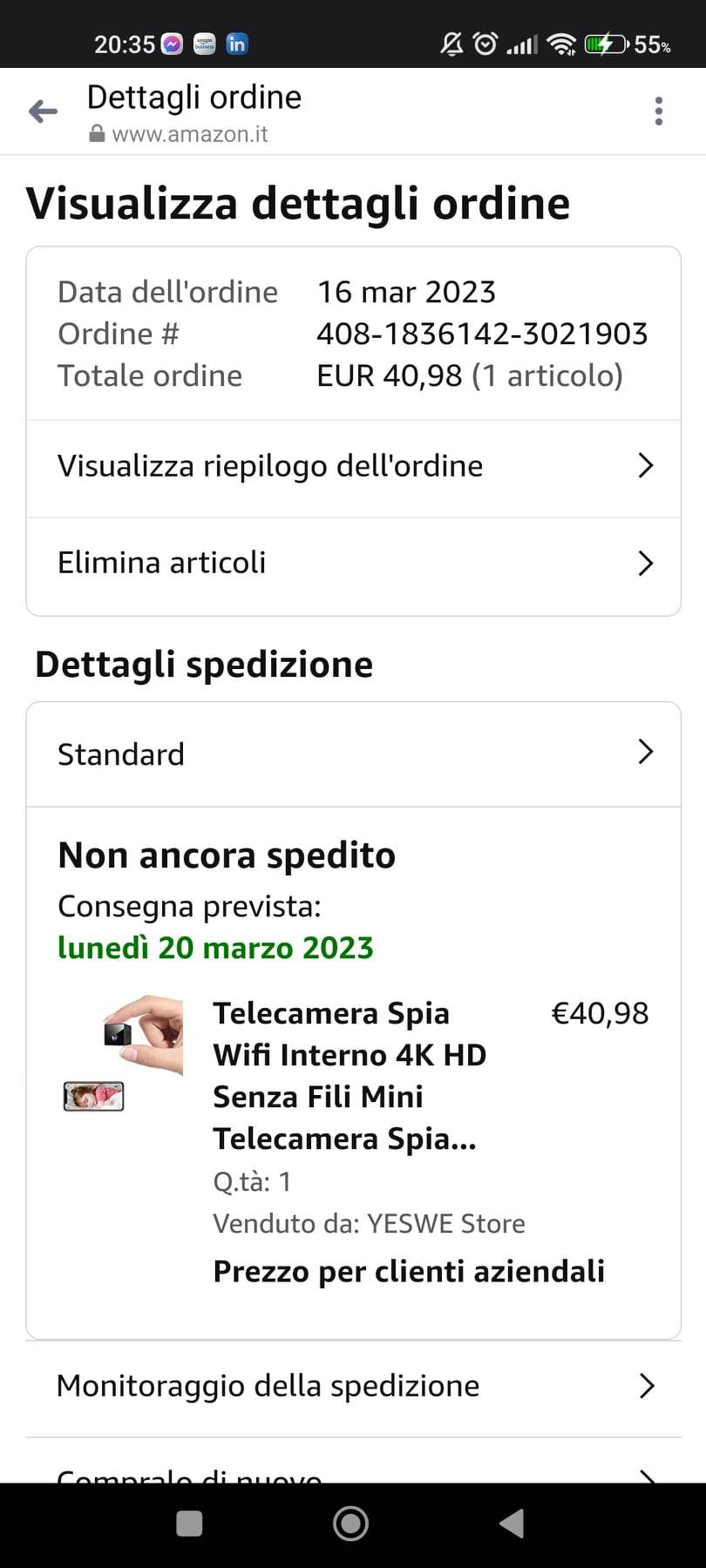Screen dimensions: 706x1568
Task: Open the Telecamera Spia product image
Action: tap(123, 1054)
